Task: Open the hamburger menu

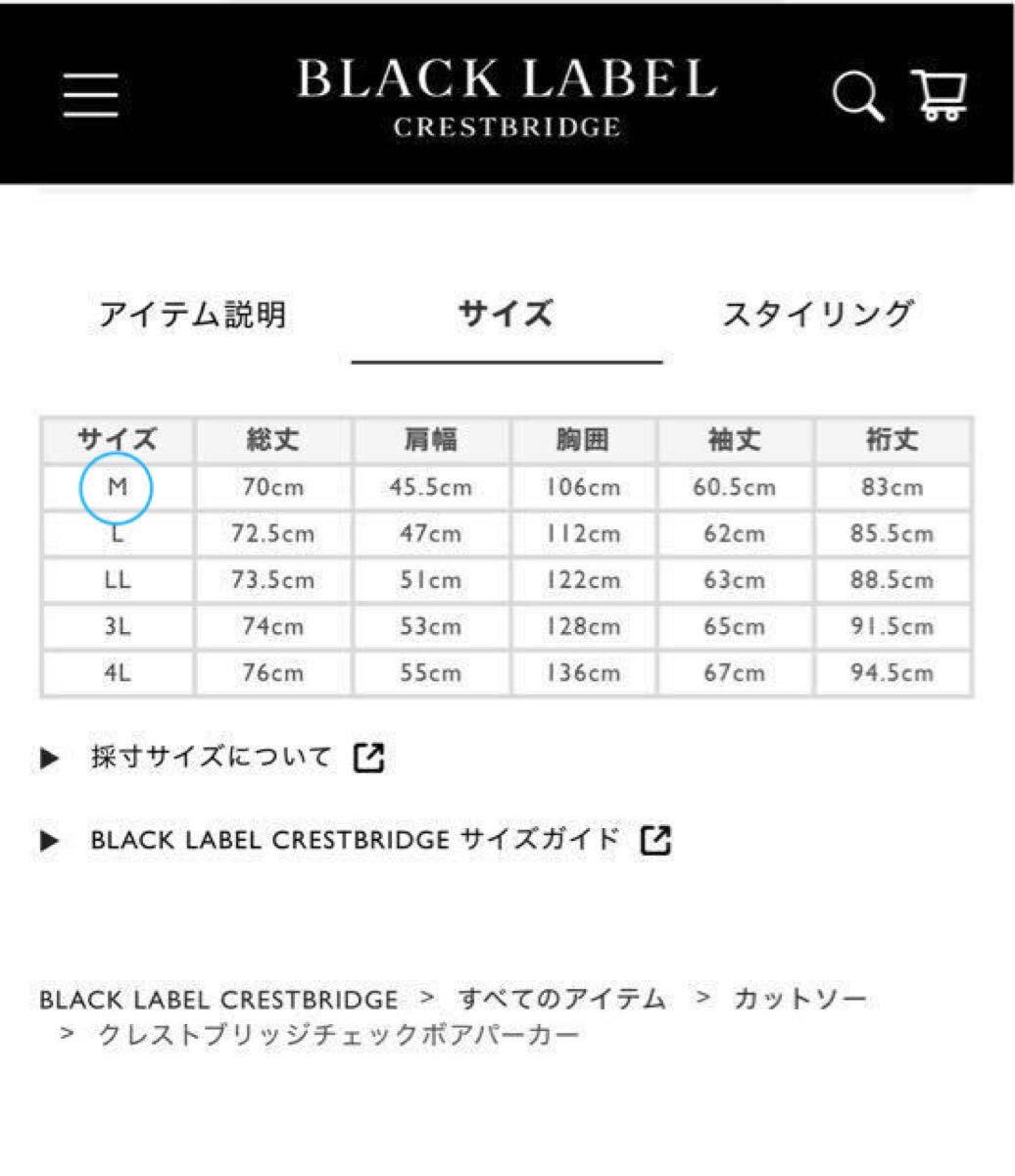Action: [x=91, y=95]
